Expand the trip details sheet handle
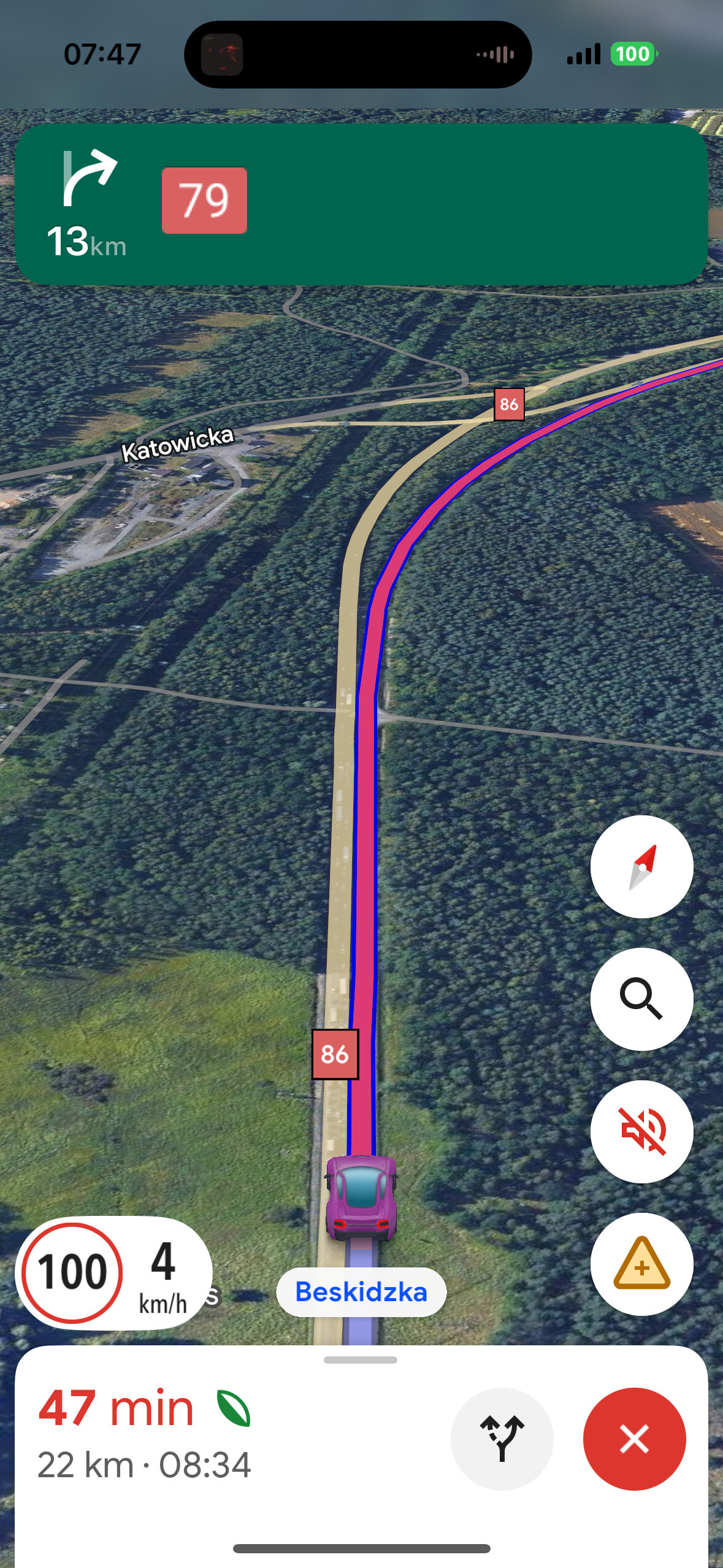The height and width of the screenshot is (1568, 723). click(361, 1359)
